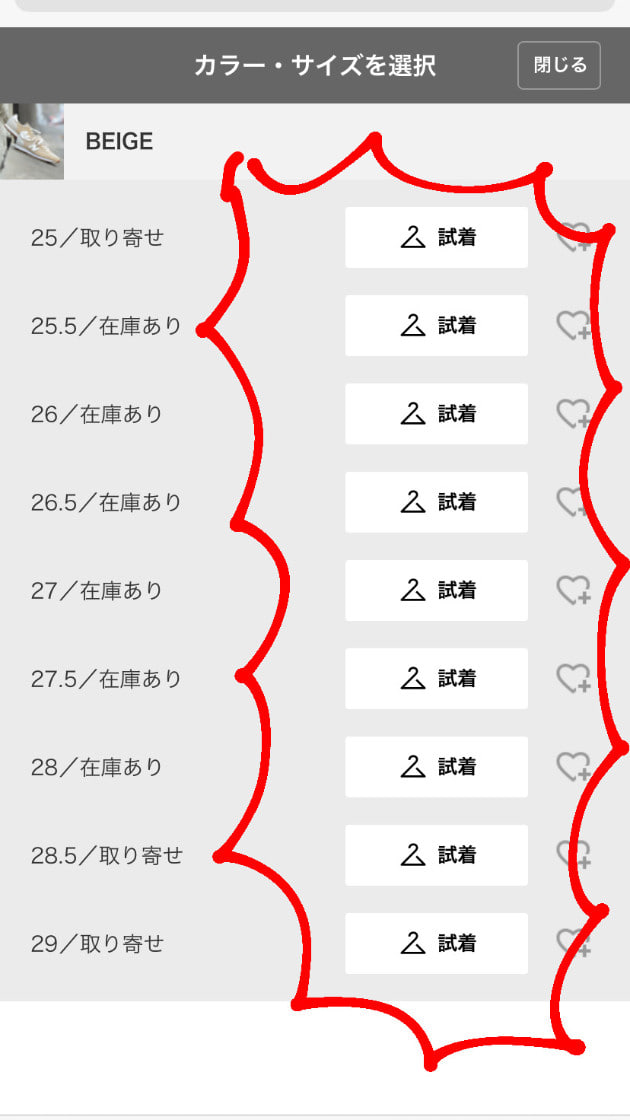Favorite size 26 with heart icon
The image size is (630, 1120).
pos(573,414)
